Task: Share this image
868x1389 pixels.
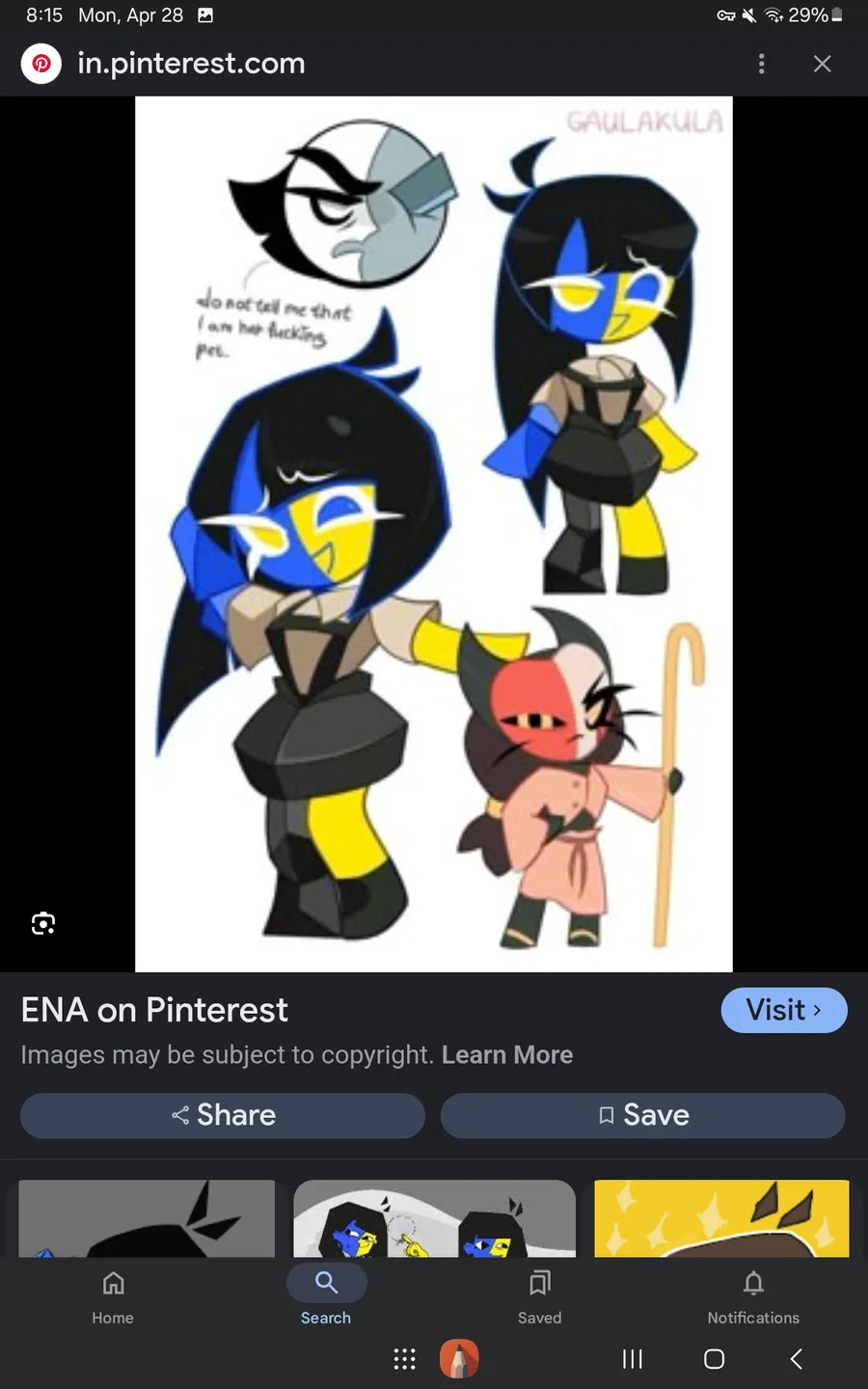Action: [x=223, y=1115]
